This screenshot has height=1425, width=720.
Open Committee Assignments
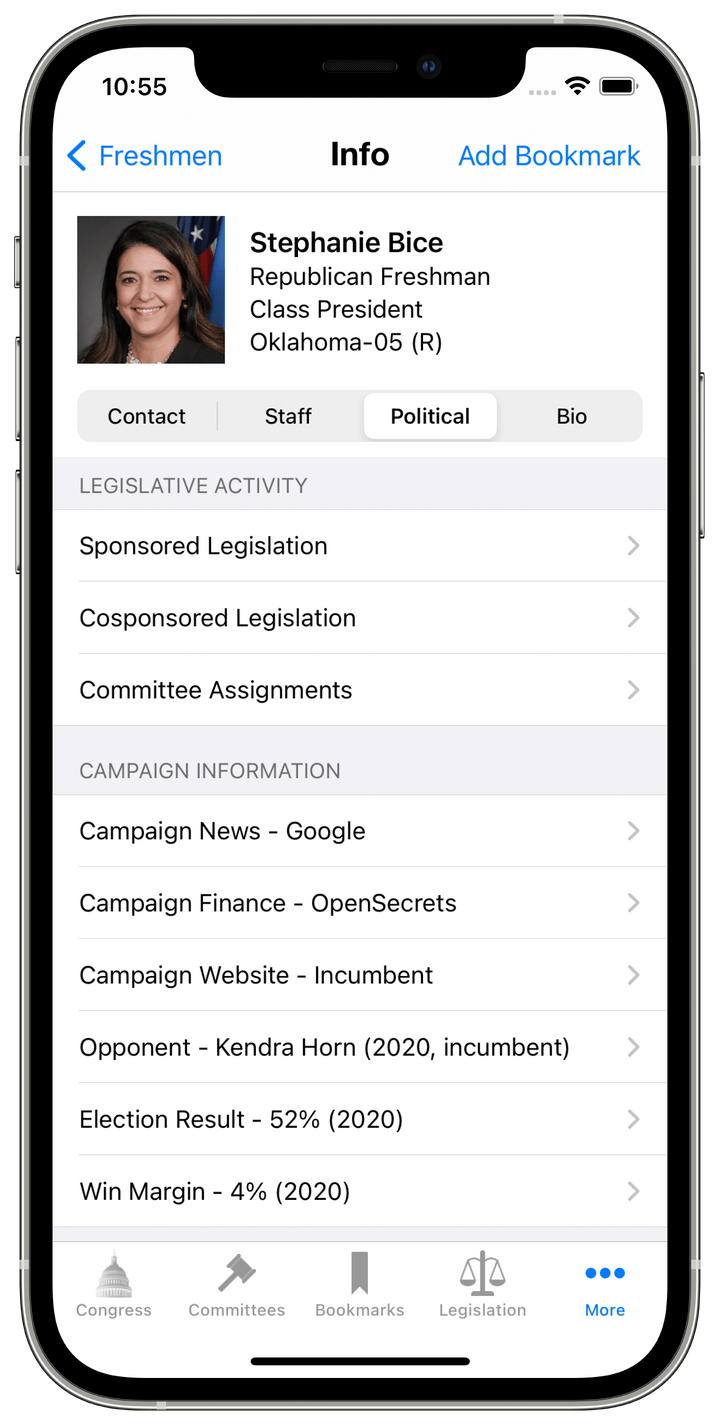pos(359,690)
